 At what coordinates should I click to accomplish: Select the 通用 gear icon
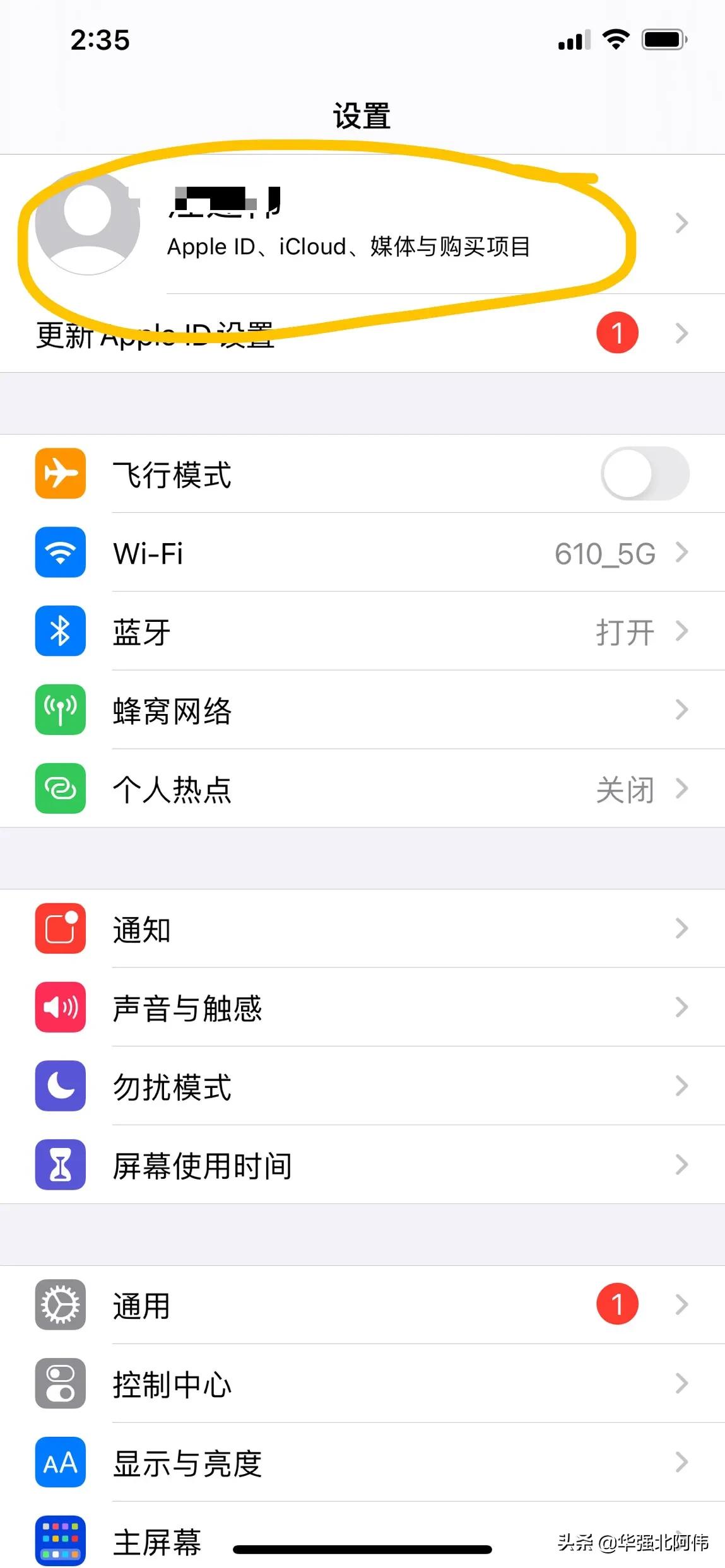[60, 1306]
